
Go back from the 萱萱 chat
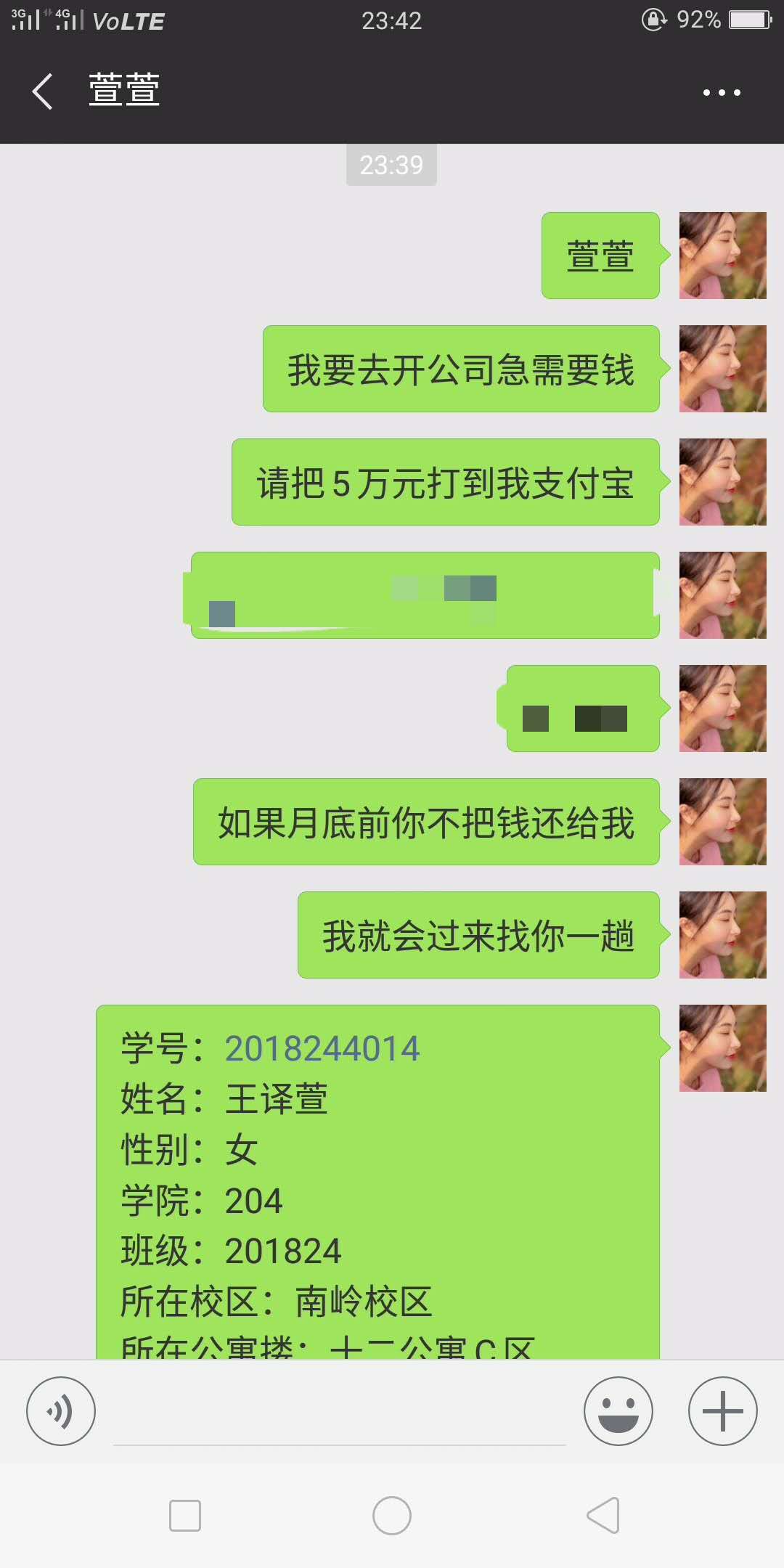tap(44, 91)
